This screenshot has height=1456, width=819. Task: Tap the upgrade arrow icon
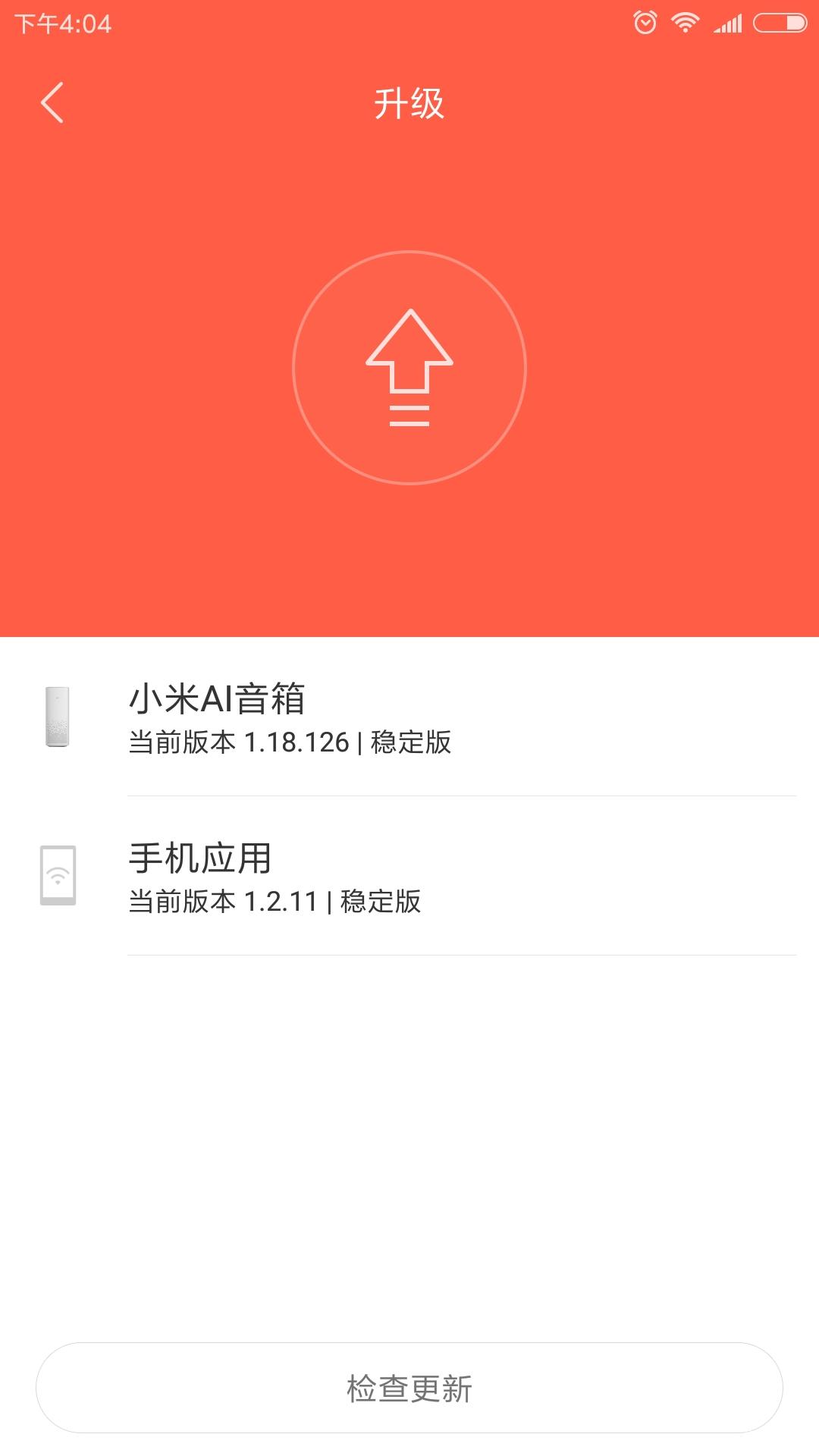[x=409, y=366]
